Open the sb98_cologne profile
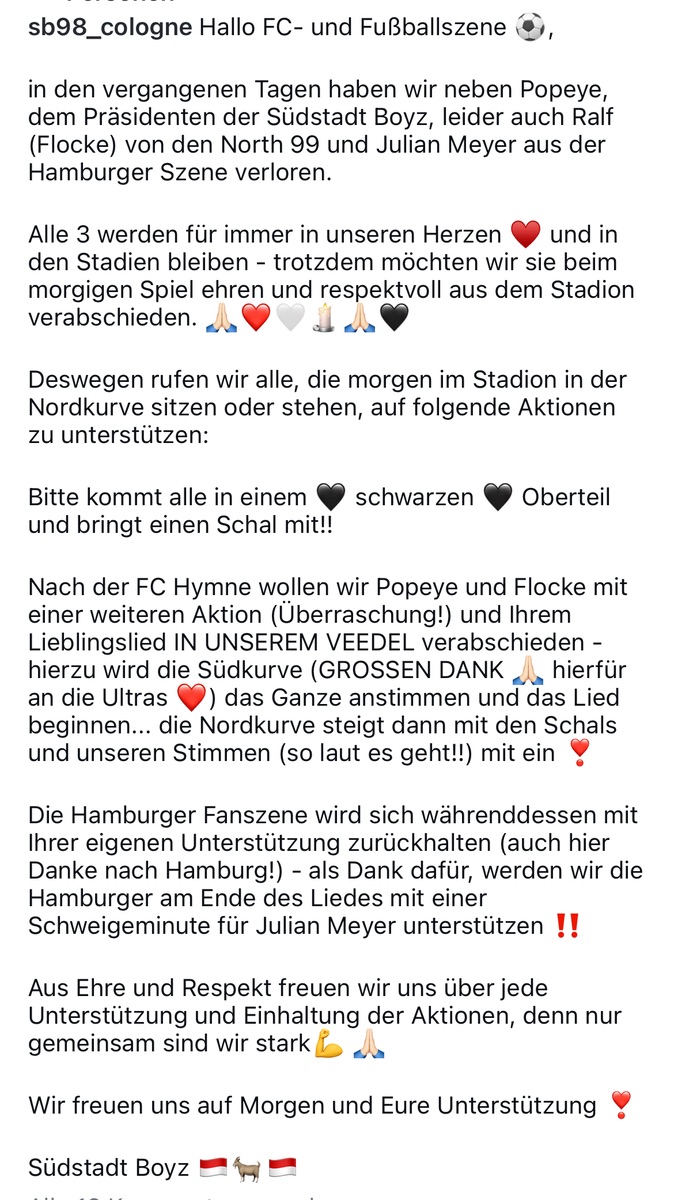 click(x=109, y=27)
